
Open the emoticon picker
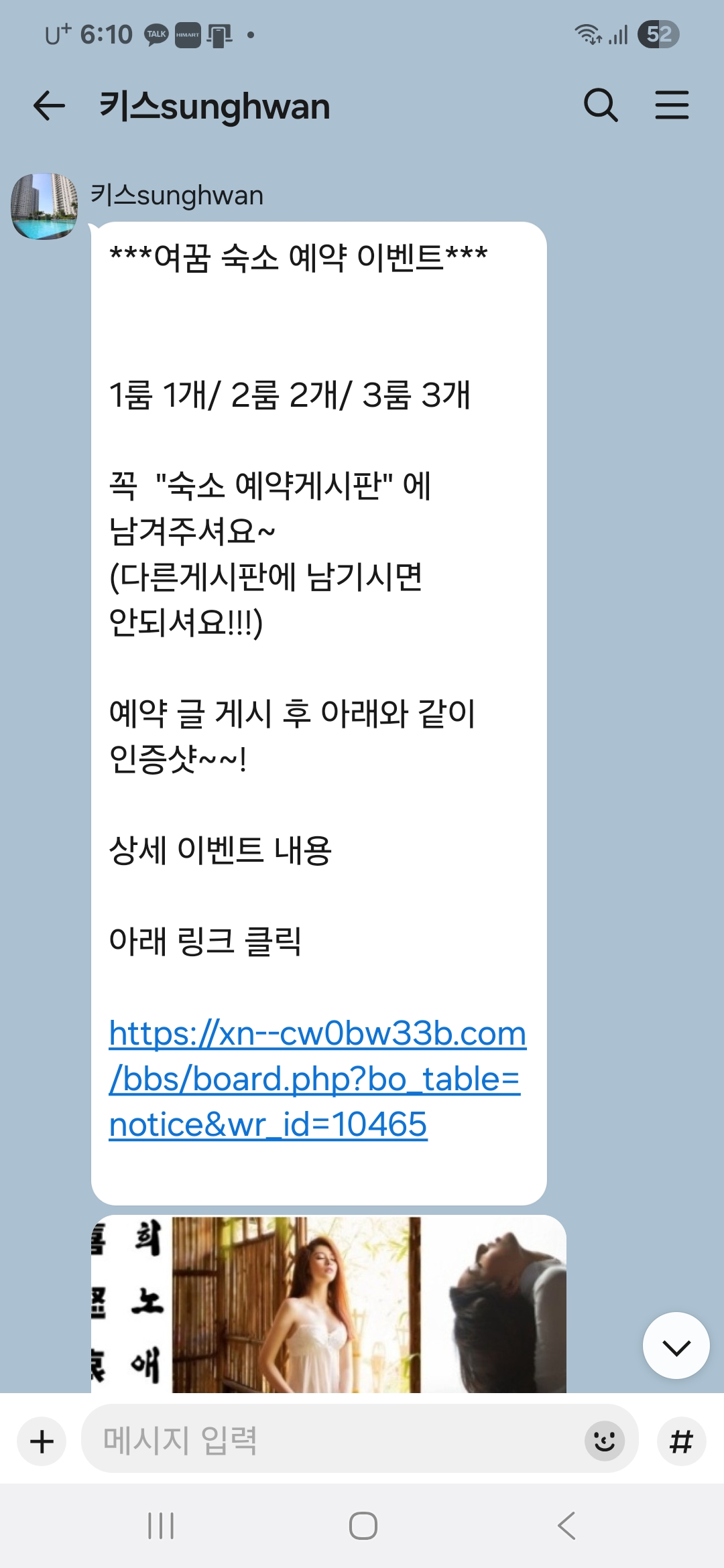pos(604,1441)
